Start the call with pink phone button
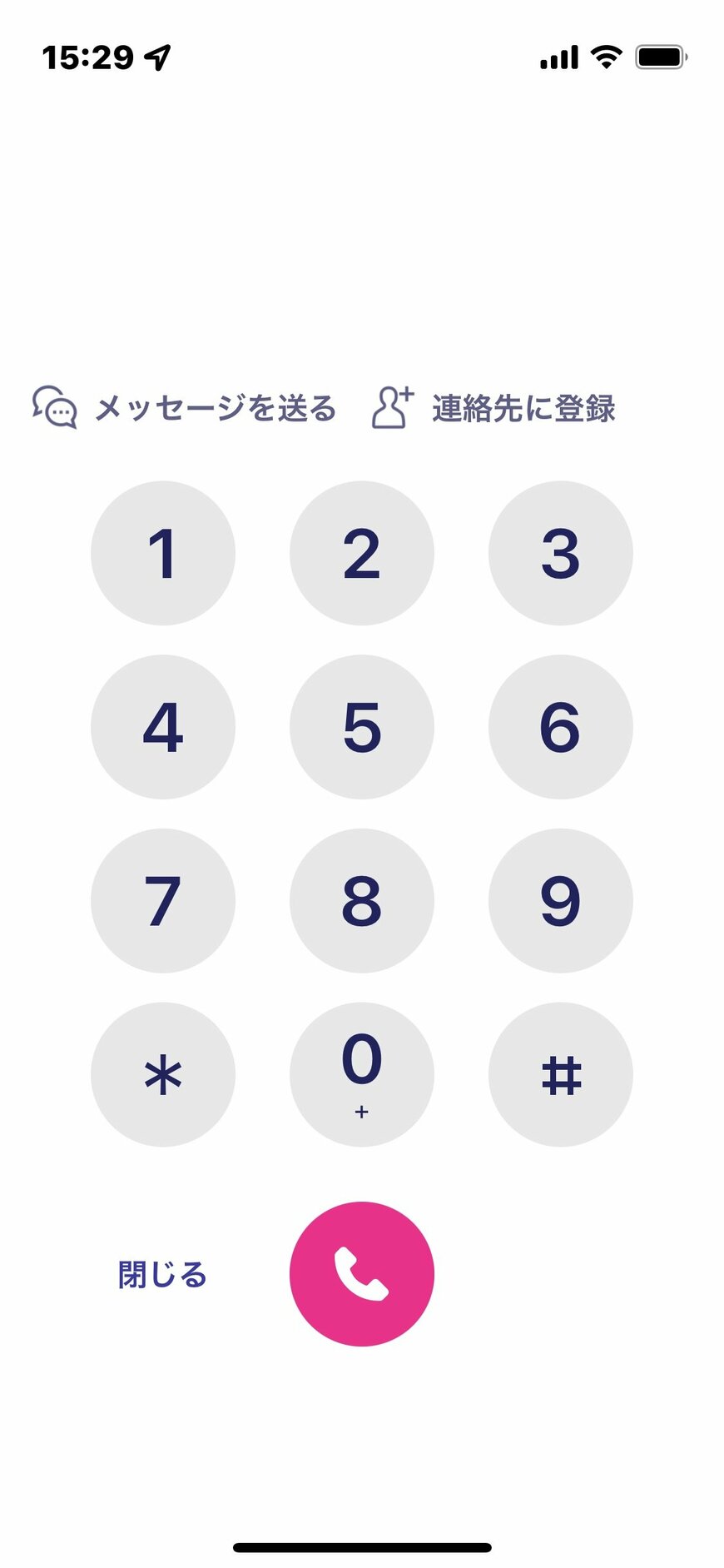The image size is (724, 1568). [362, 1273]
